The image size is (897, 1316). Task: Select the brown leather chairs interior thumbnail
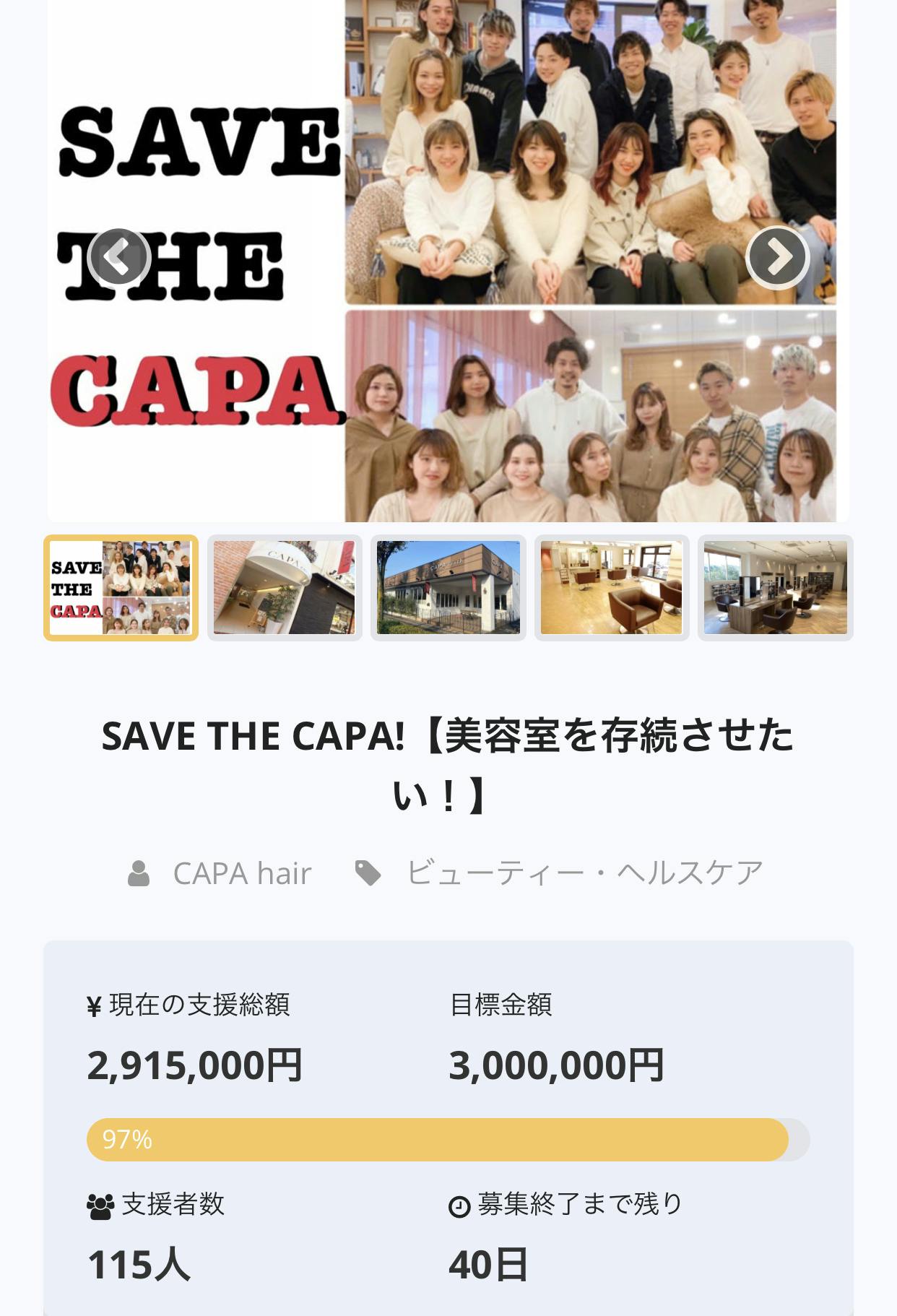612,588
